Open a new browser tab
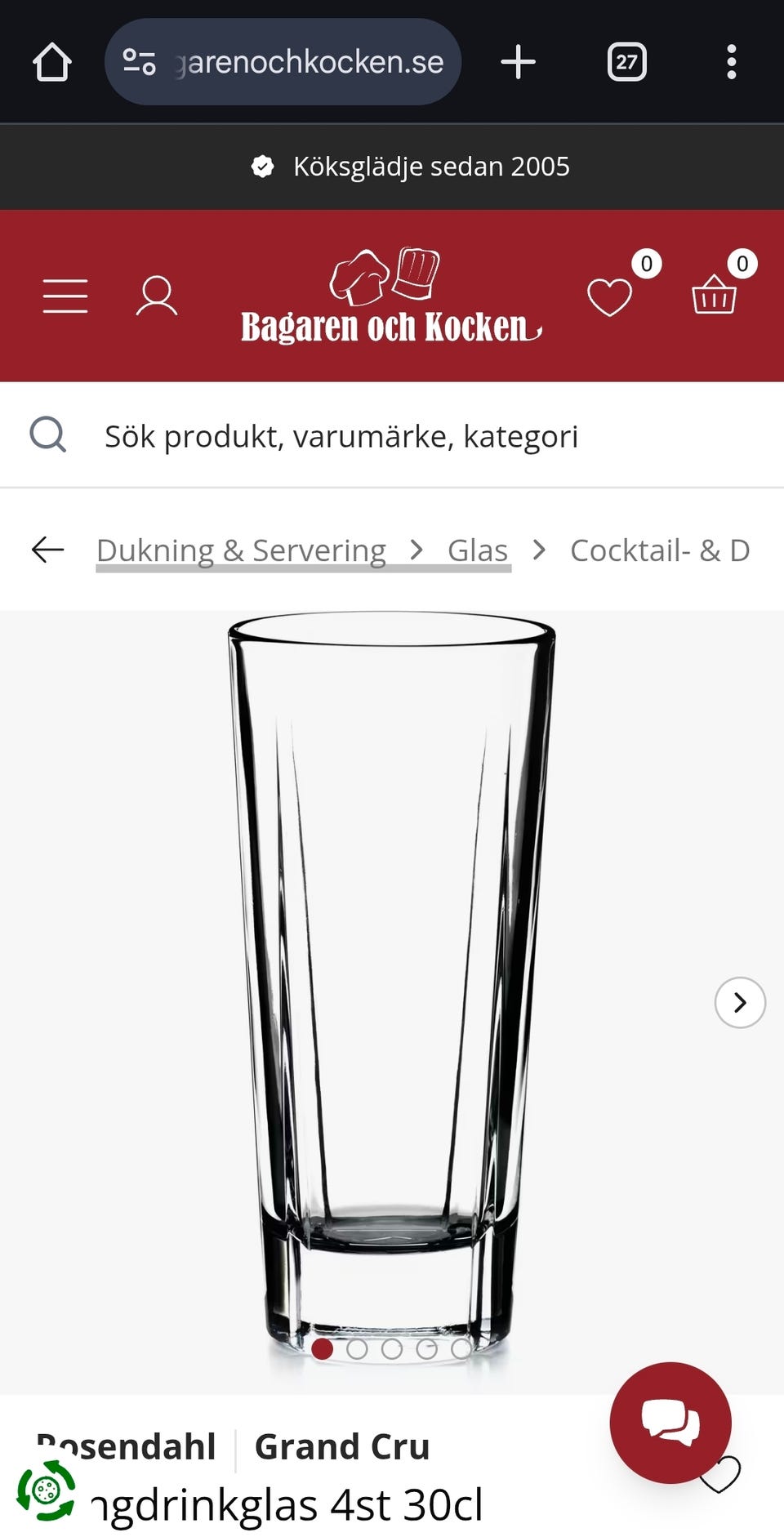Image resolution: width=784 pixels, height=1537 pixels. [x=518, y=62]
